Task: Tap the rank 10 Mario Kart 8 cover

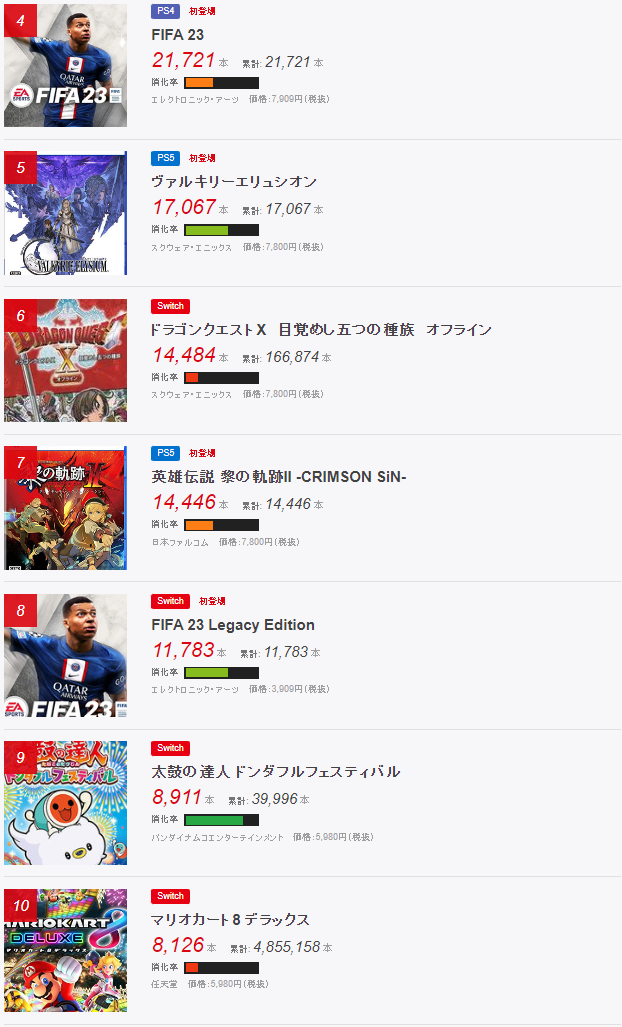Action: point(66,951)
